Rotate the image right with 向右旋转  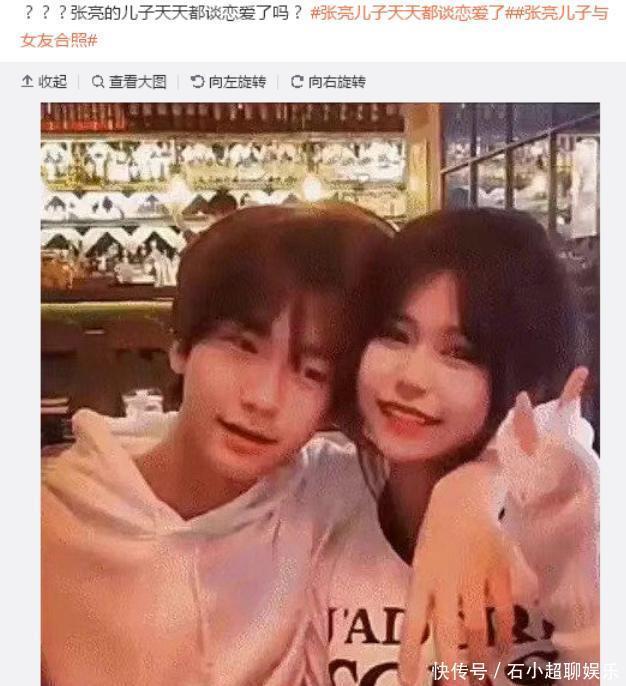328,82
